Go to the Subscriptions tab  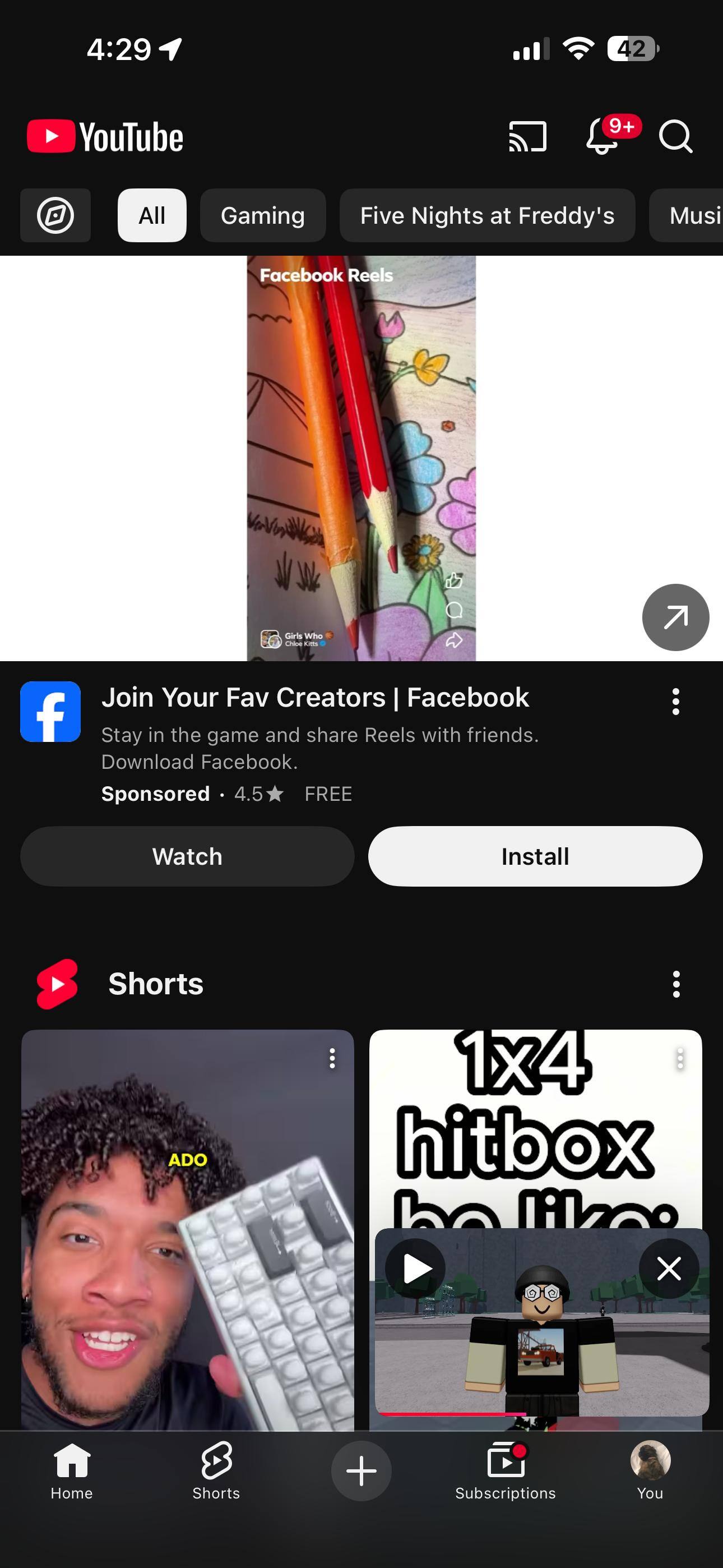[505, 1470]
